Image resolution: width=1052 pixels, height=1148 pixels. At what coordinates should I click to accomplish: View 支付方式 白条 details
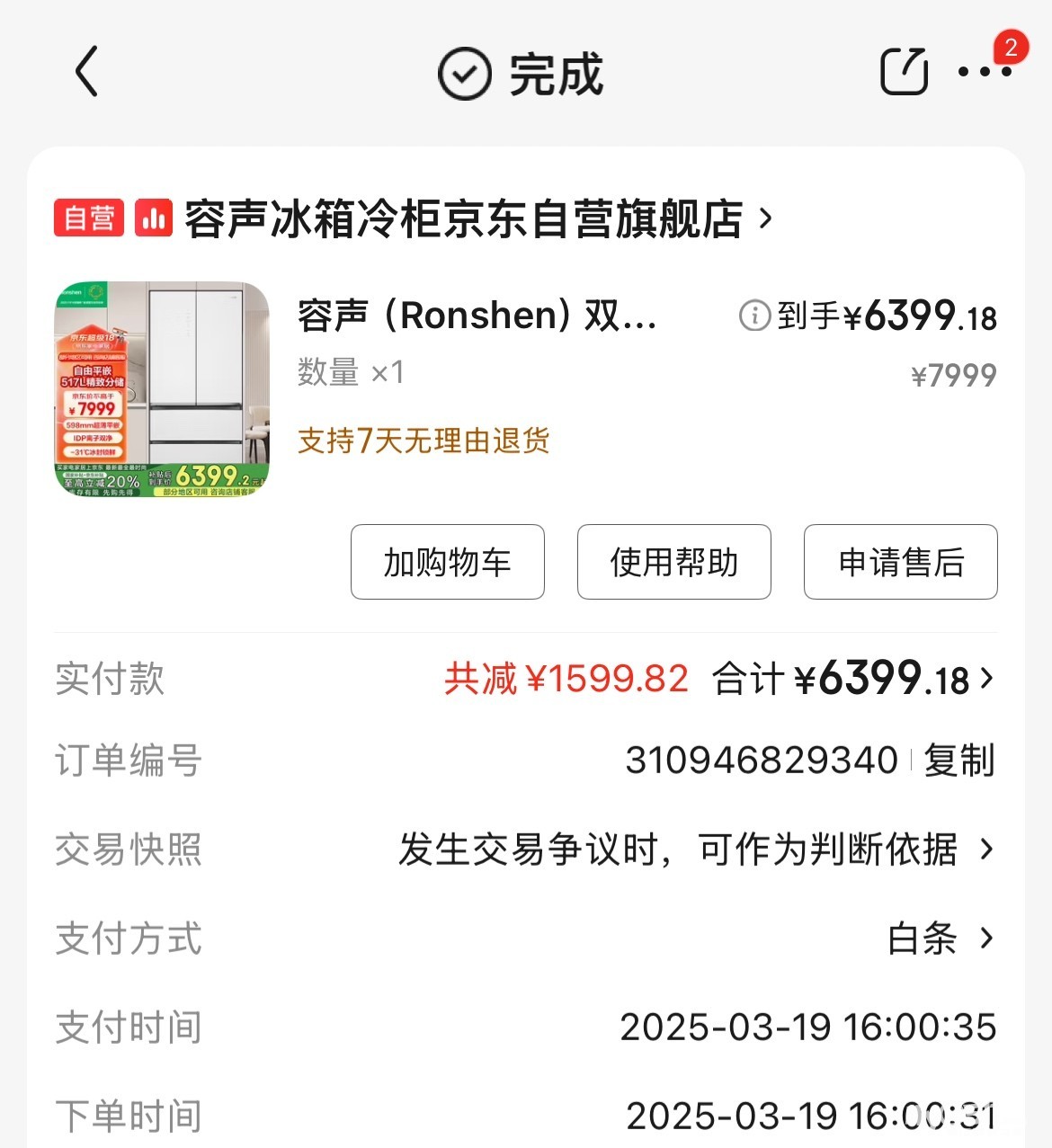tap(941, 938)
